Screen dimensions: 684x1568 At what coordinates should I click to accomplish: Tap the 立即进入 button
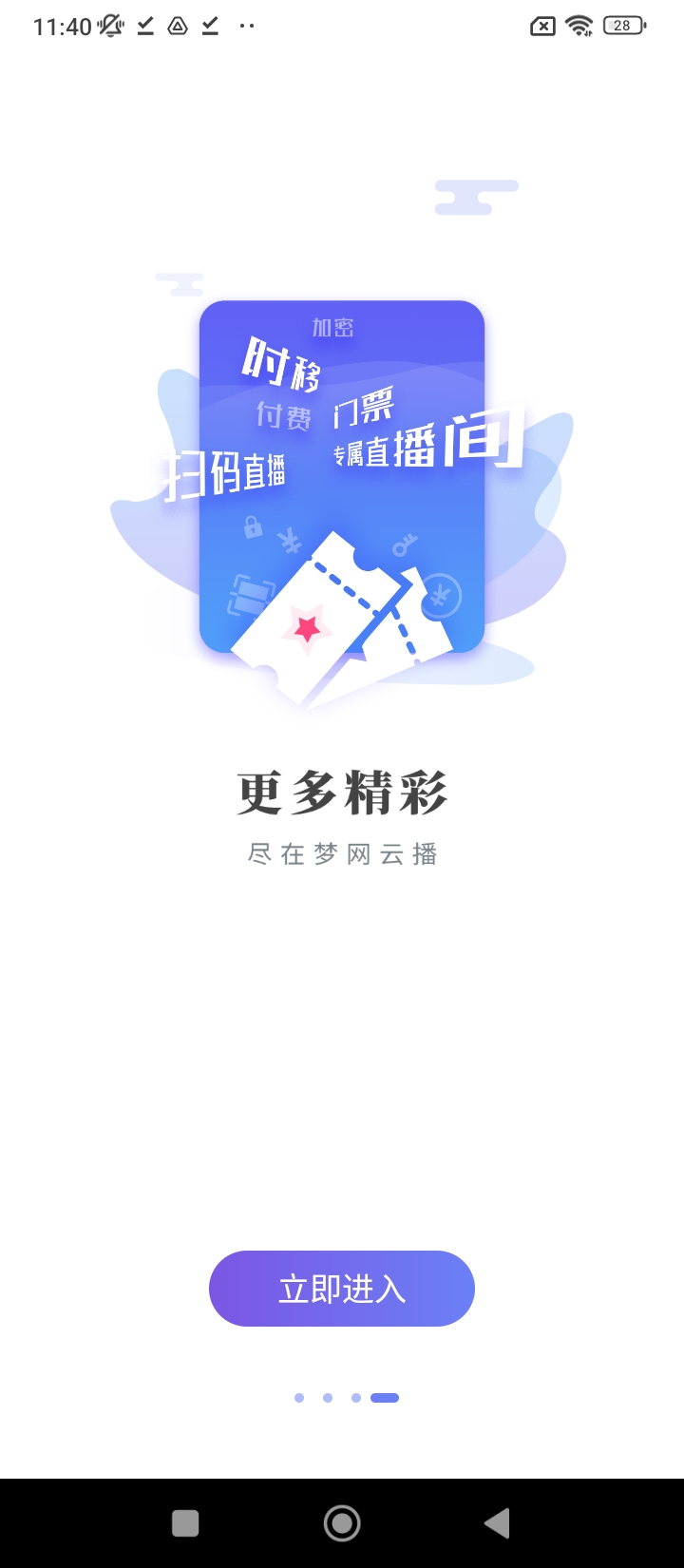click(342, 1289)
